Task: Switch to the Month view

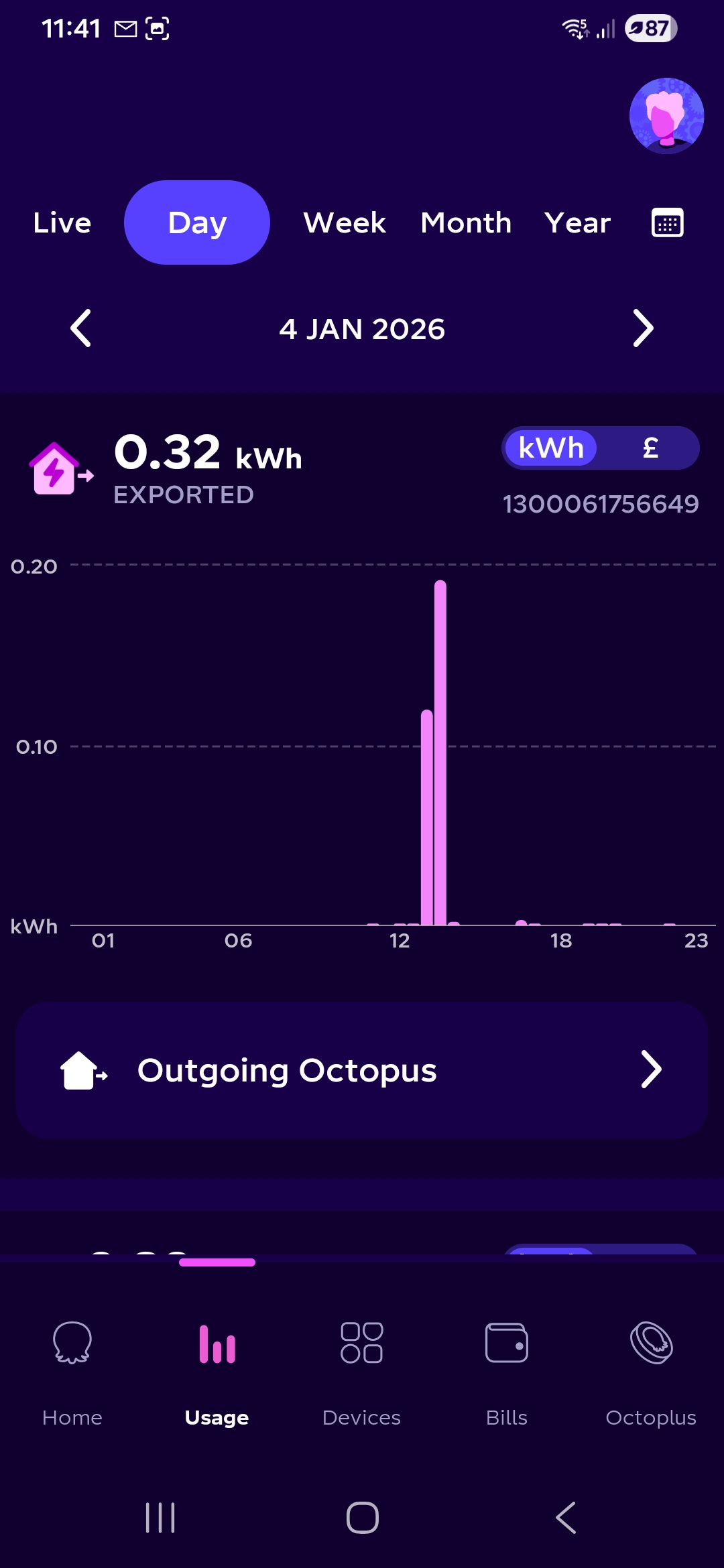Action: click(x=466, y=223)
